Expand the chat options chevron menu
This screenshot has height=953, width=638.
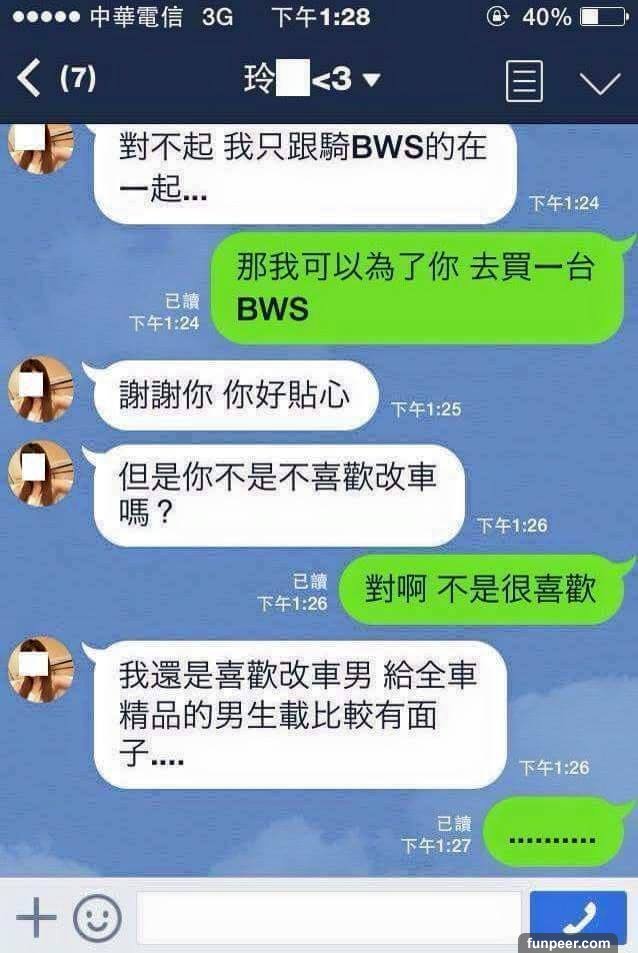pyautogui.click(x=600, y=82)
